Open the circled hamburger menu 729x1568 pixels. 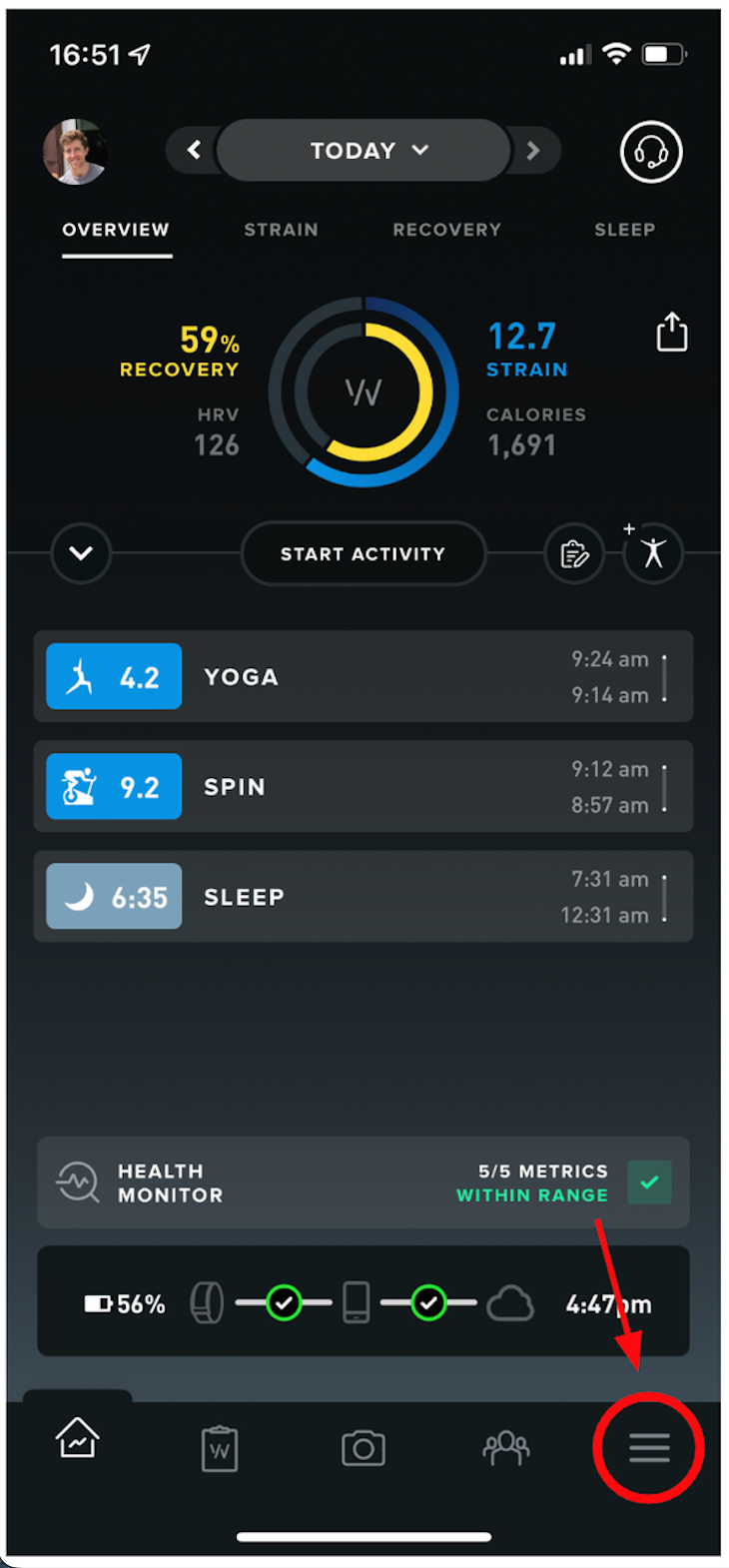[x=648, y=1447]
